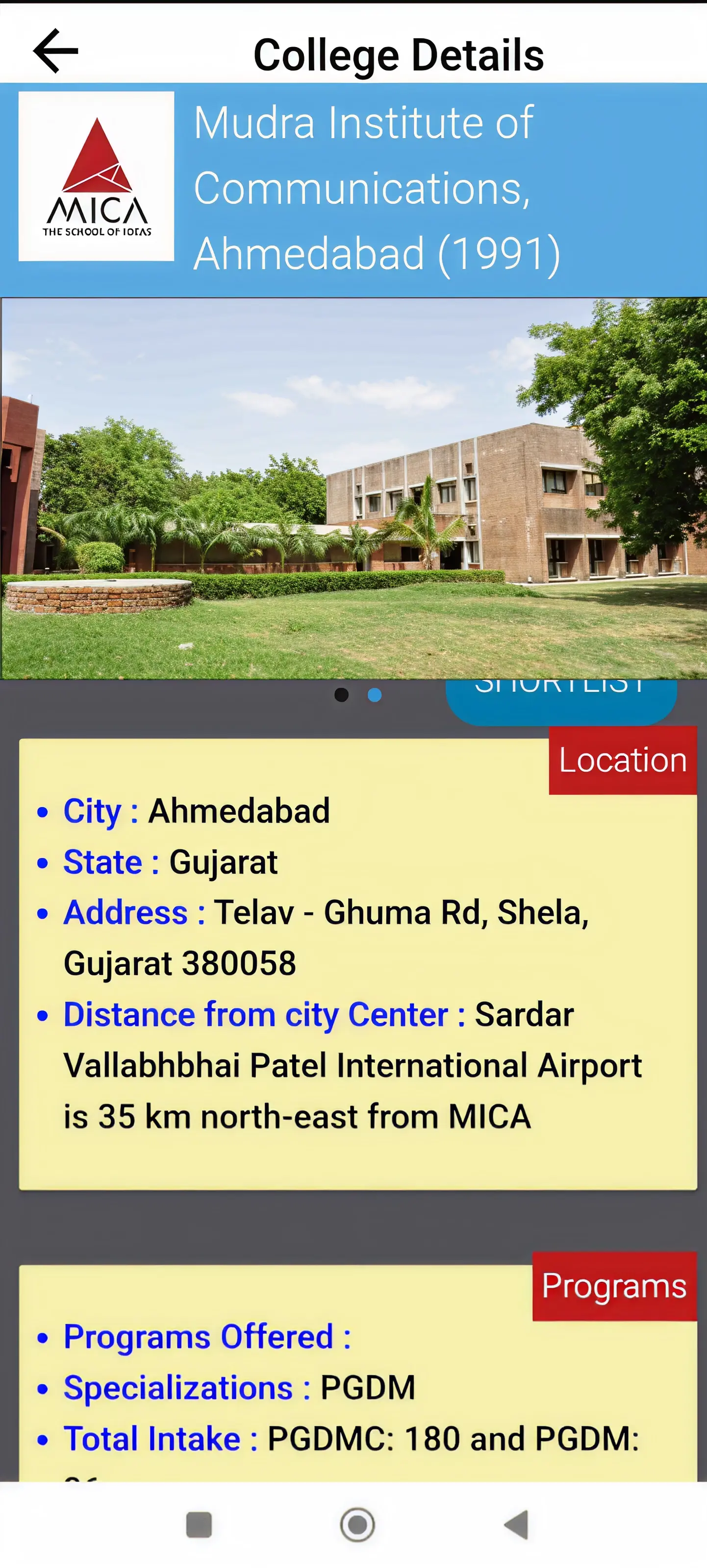Open recent apps from navigation bar
Viewport: 707px width, 1568px height.
pyautogui.click(x=199, y=1524)
